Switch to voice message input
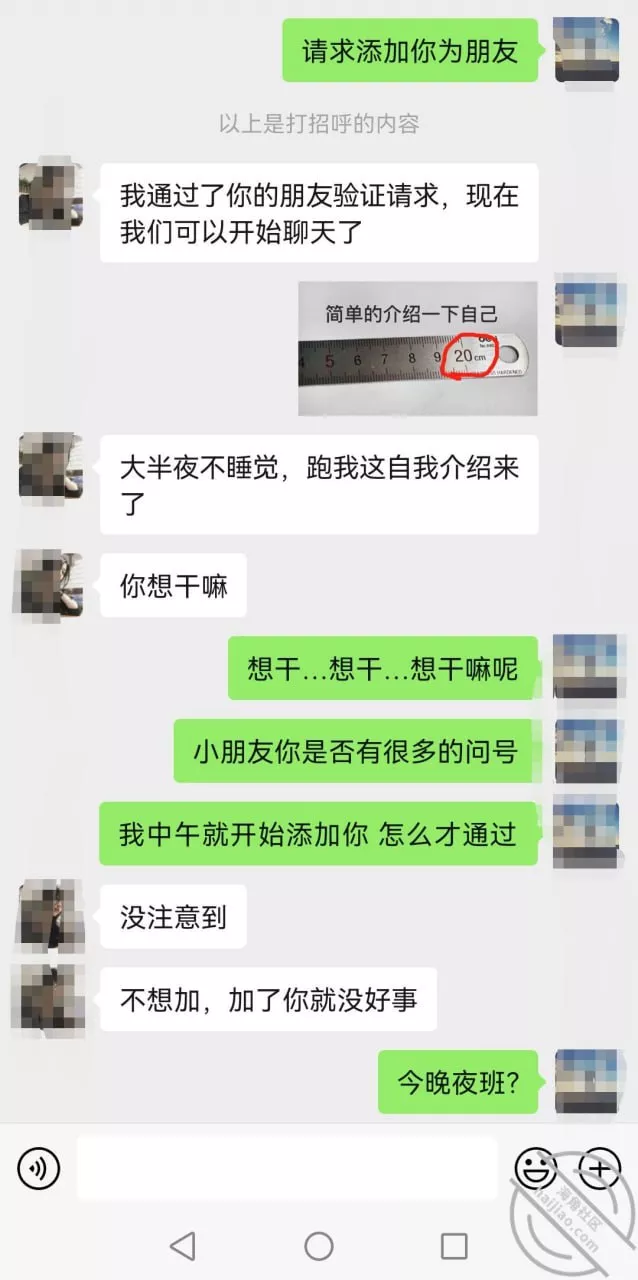This screenshot has height=1280, width=638. click(x=39, y=1168)
